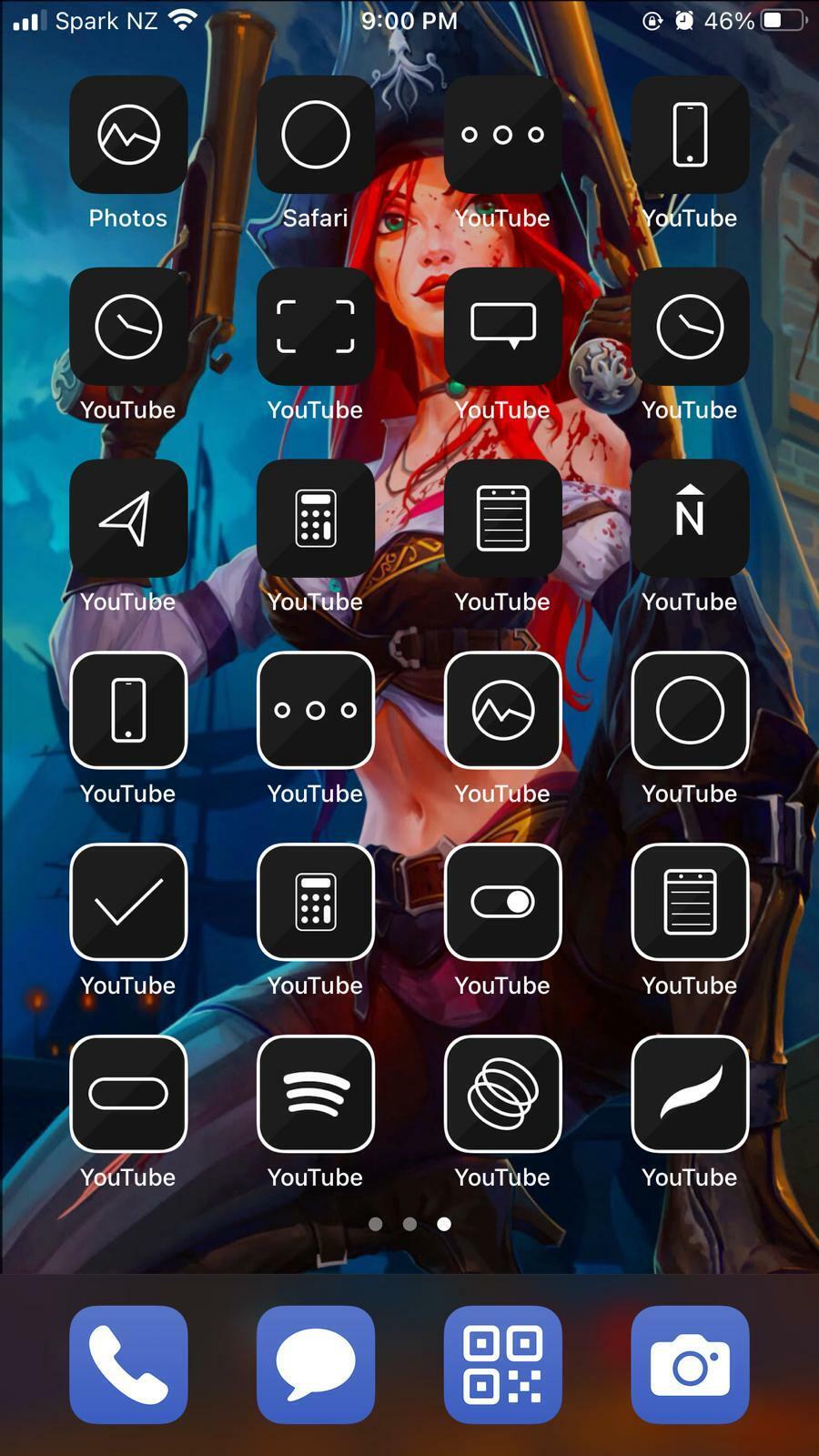Viewport: 819px width, 1456px height.
Task: Launch the QR code scanner in dock
Action: (x=502, y=1364)
